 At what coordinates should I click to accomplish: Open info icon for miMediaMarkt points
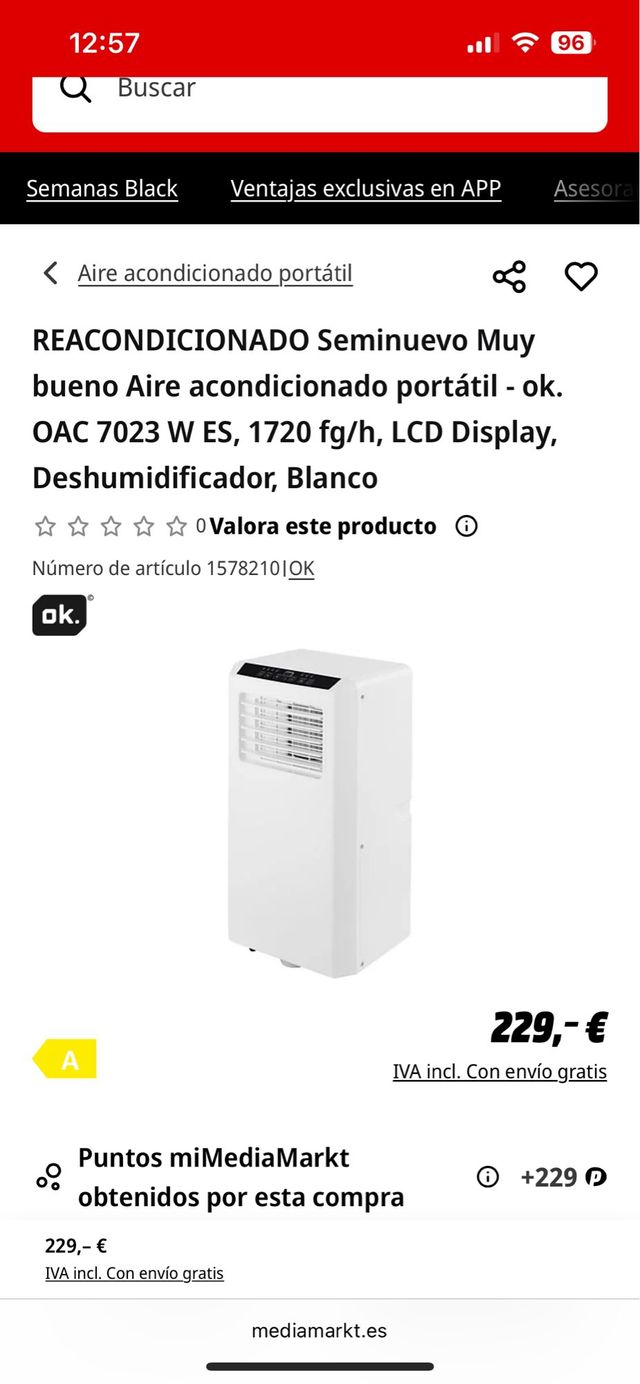(487, 1177)
